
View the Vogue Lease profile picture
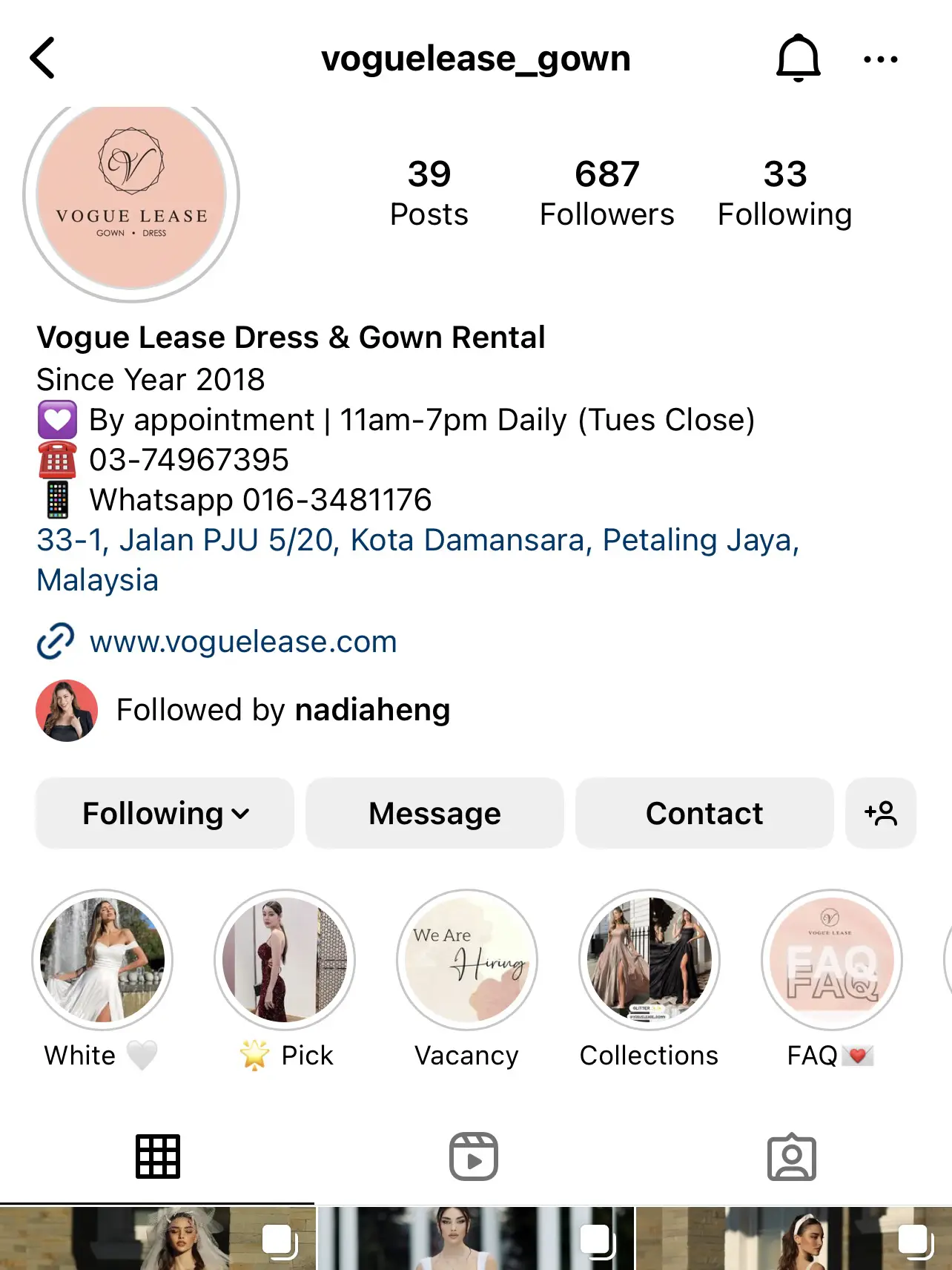(131, 196)
